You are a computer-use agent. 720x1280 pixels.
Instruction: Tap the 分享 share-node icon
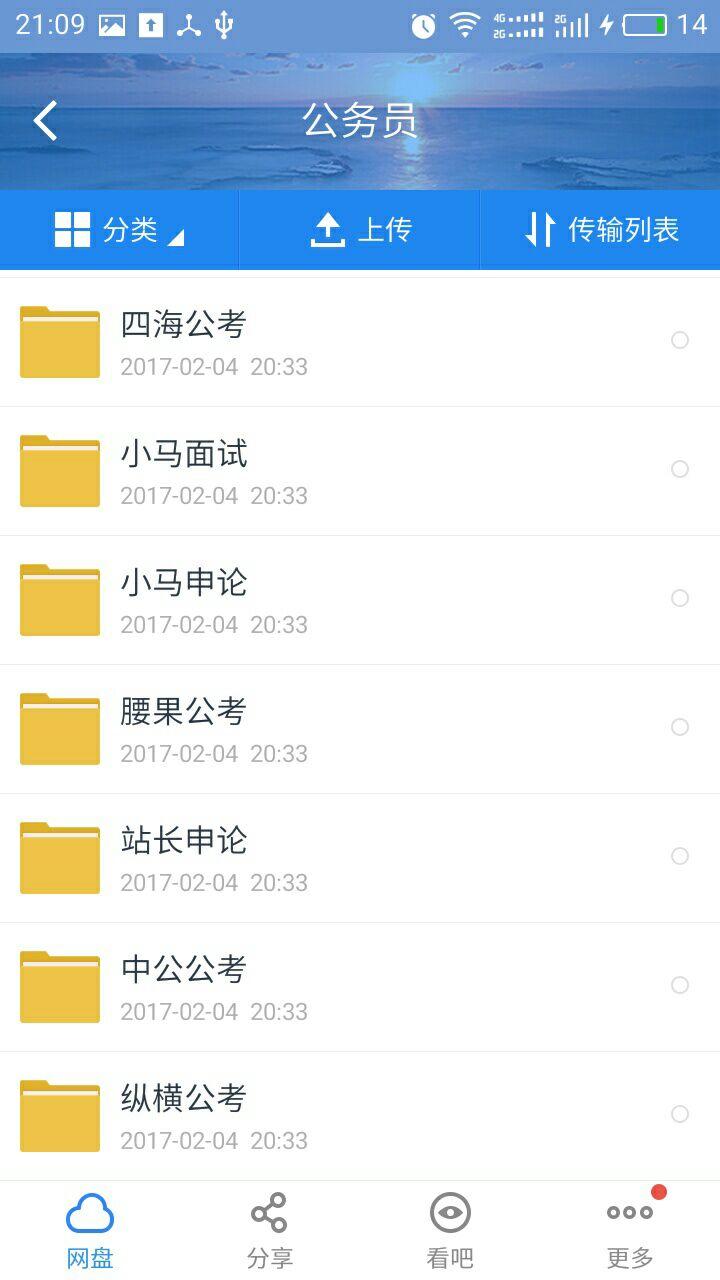coord(269,1212)
